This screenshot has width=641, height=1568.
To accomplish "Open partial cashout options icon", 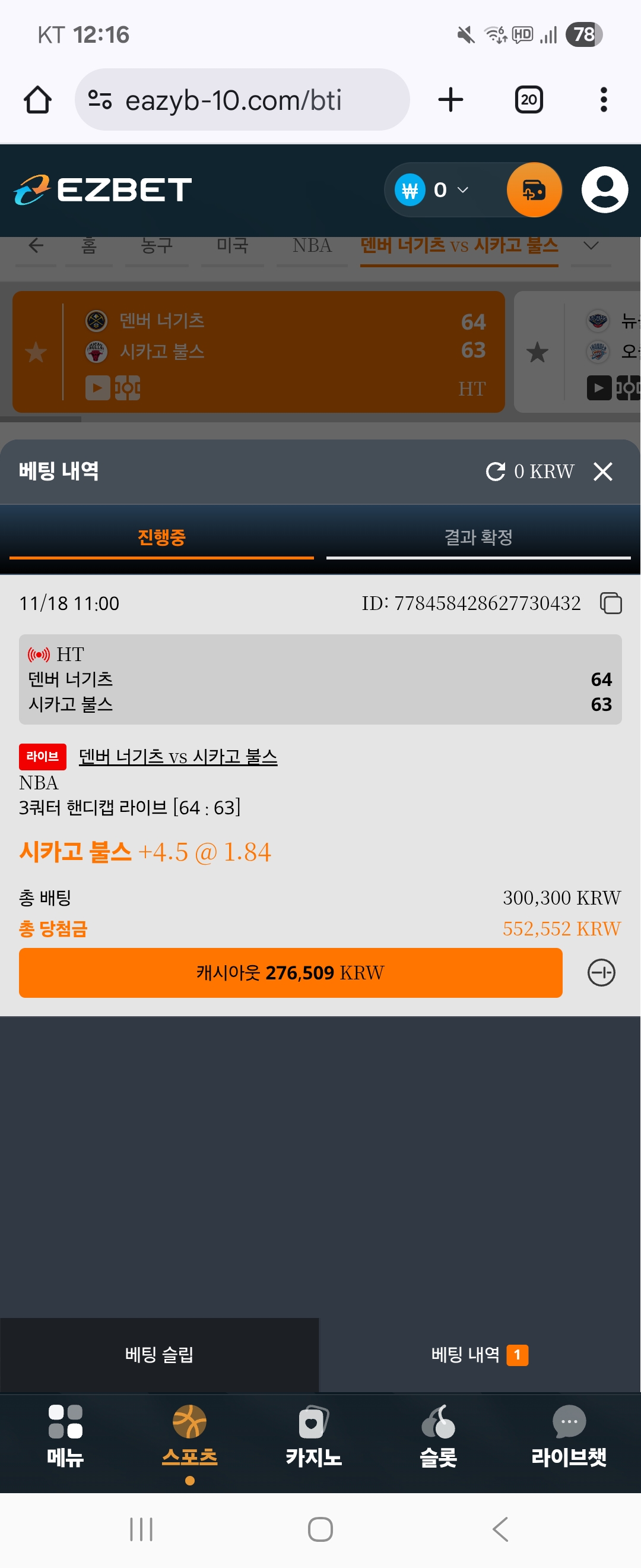I will pos(601,973).
